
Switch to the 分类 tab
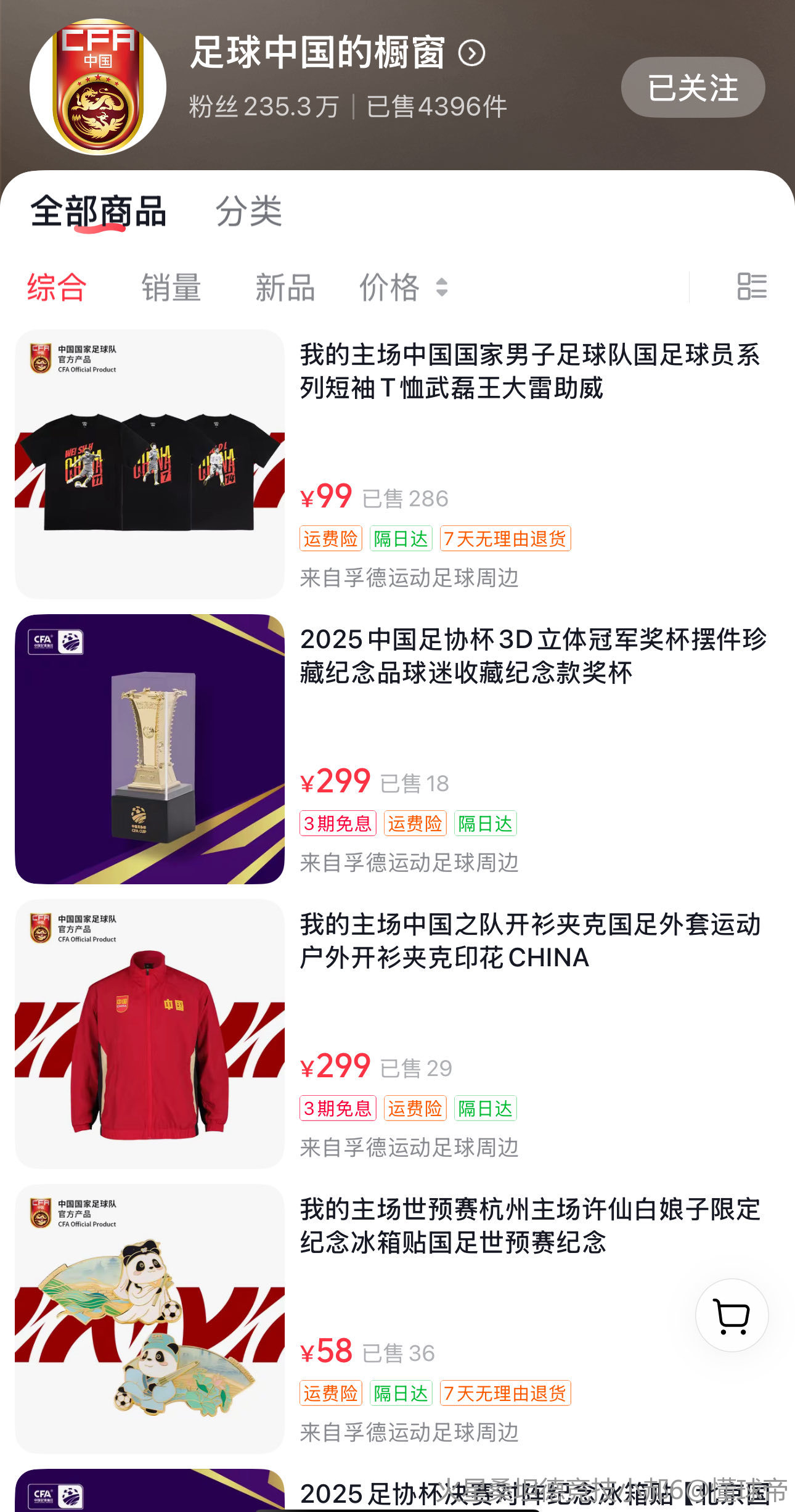pyautogui.click(x=248, y=212)
